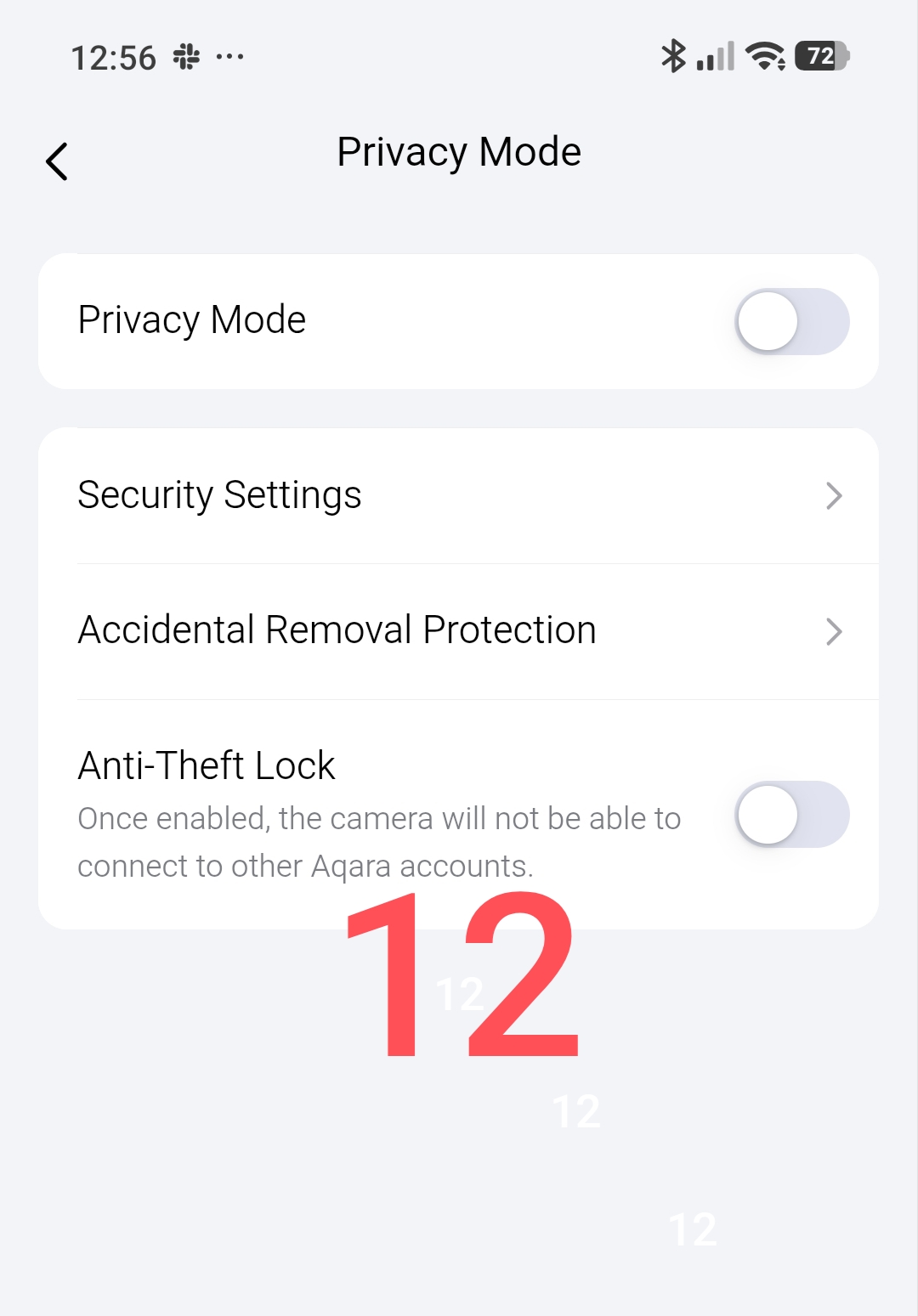Open Accidental Removal Protection
The height and width of the screenshot is (1316, 918).
click(459, 631)
